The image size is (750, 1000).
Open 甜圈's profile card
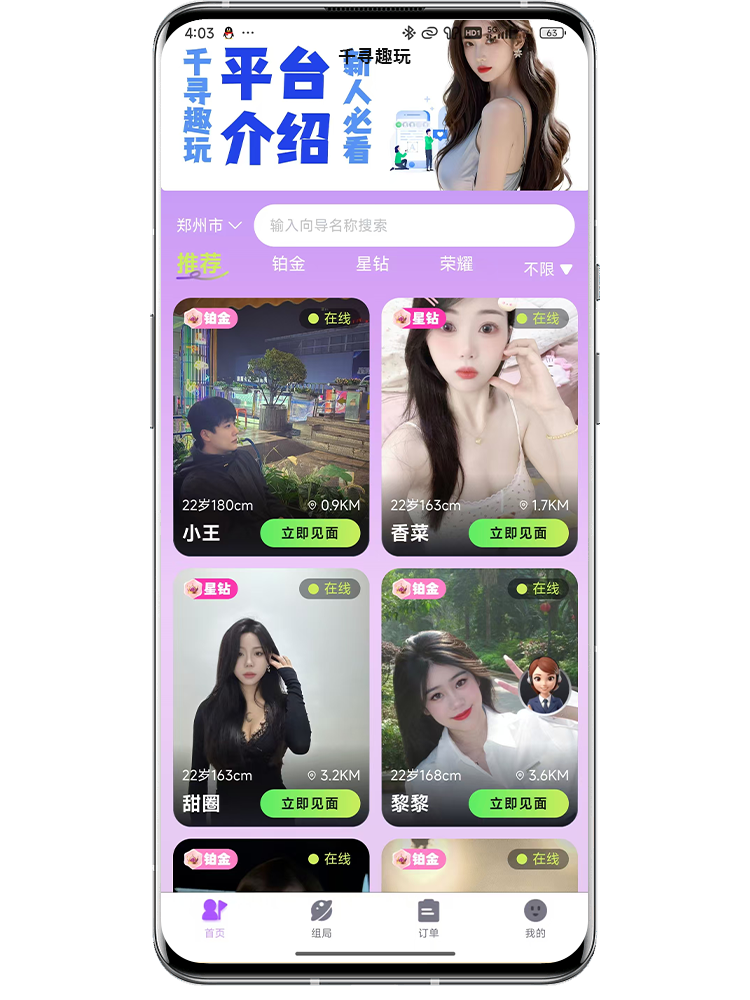(270, 680)
